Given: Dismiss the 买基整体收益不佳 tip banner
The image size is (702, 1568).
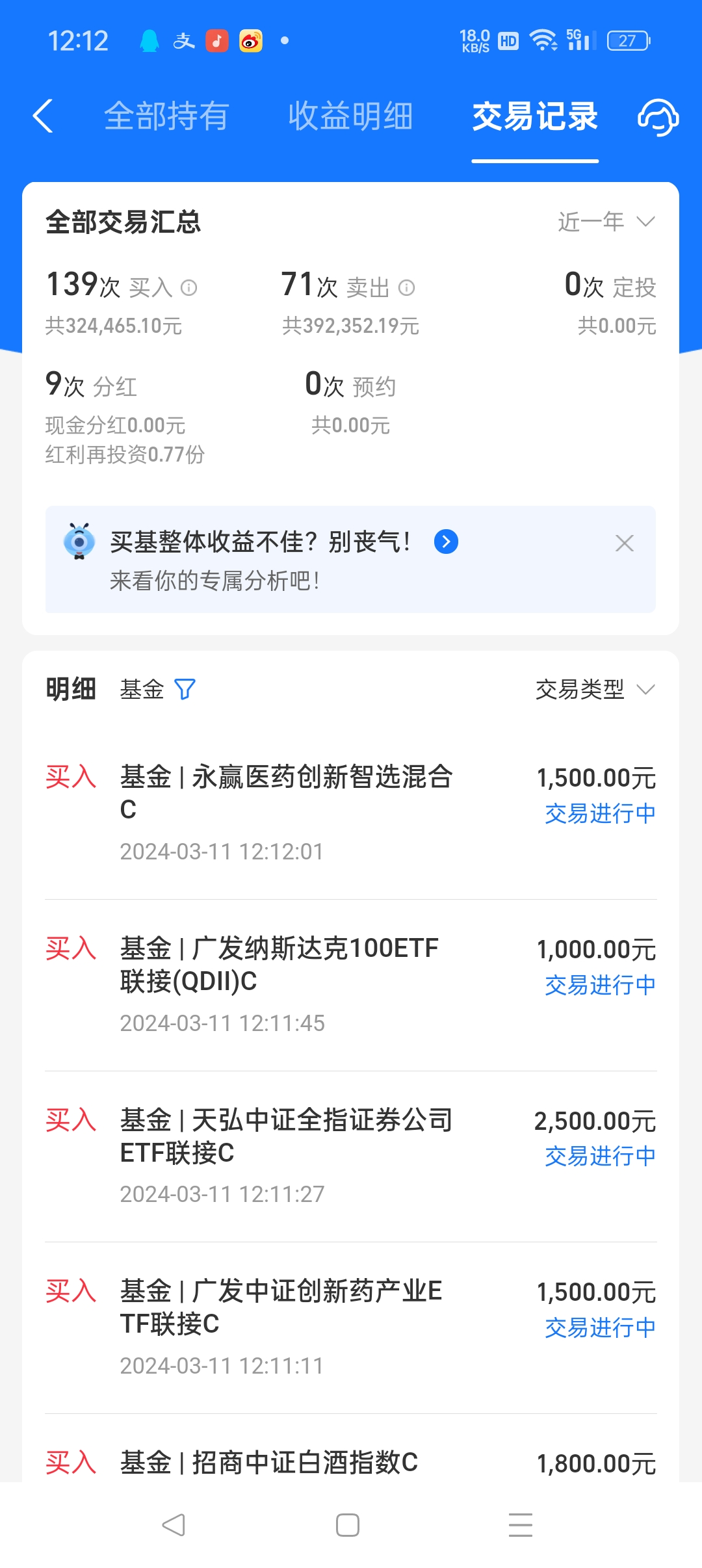Looking at the screenshot, I should 624,542.
